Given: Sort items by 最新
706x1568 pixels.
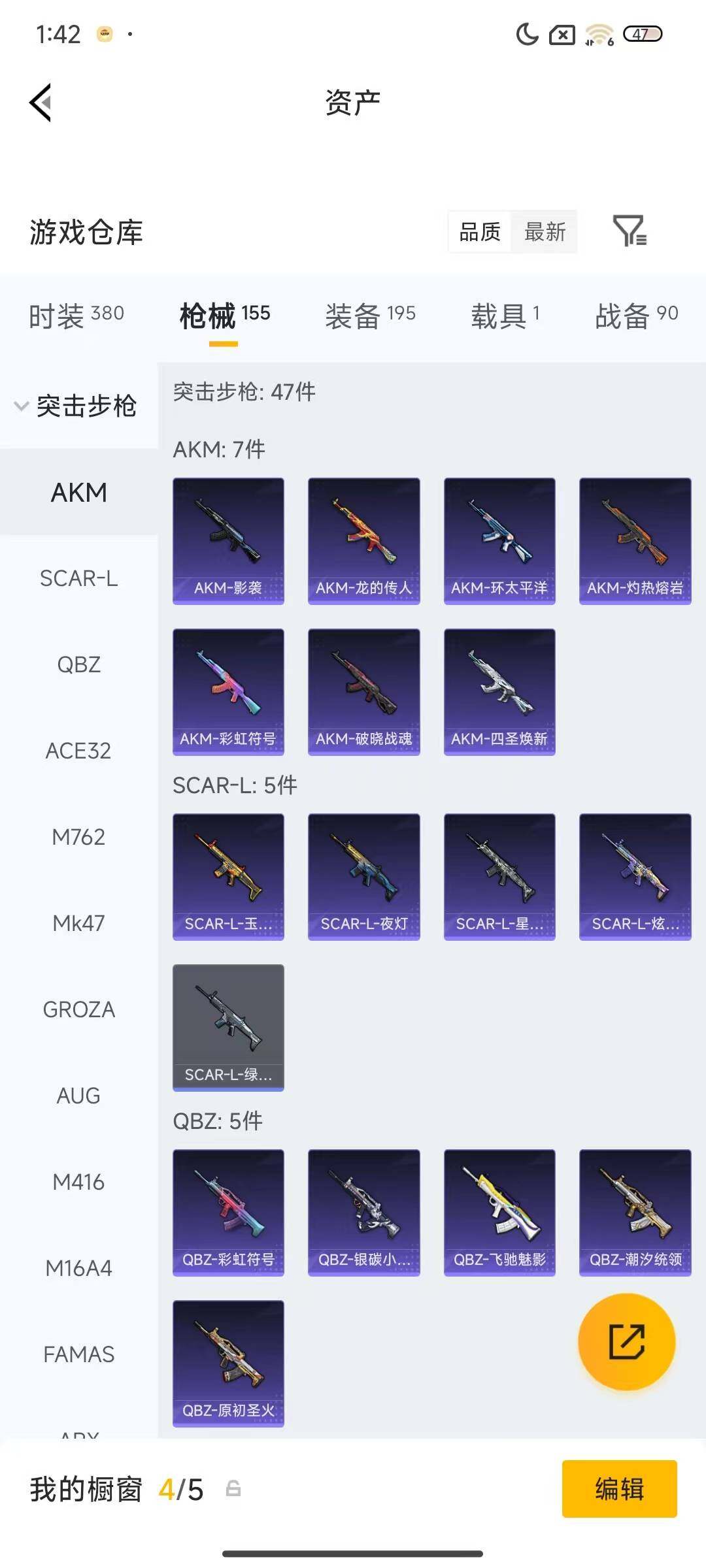Looking at the screenshot, I should click(545, 231).
